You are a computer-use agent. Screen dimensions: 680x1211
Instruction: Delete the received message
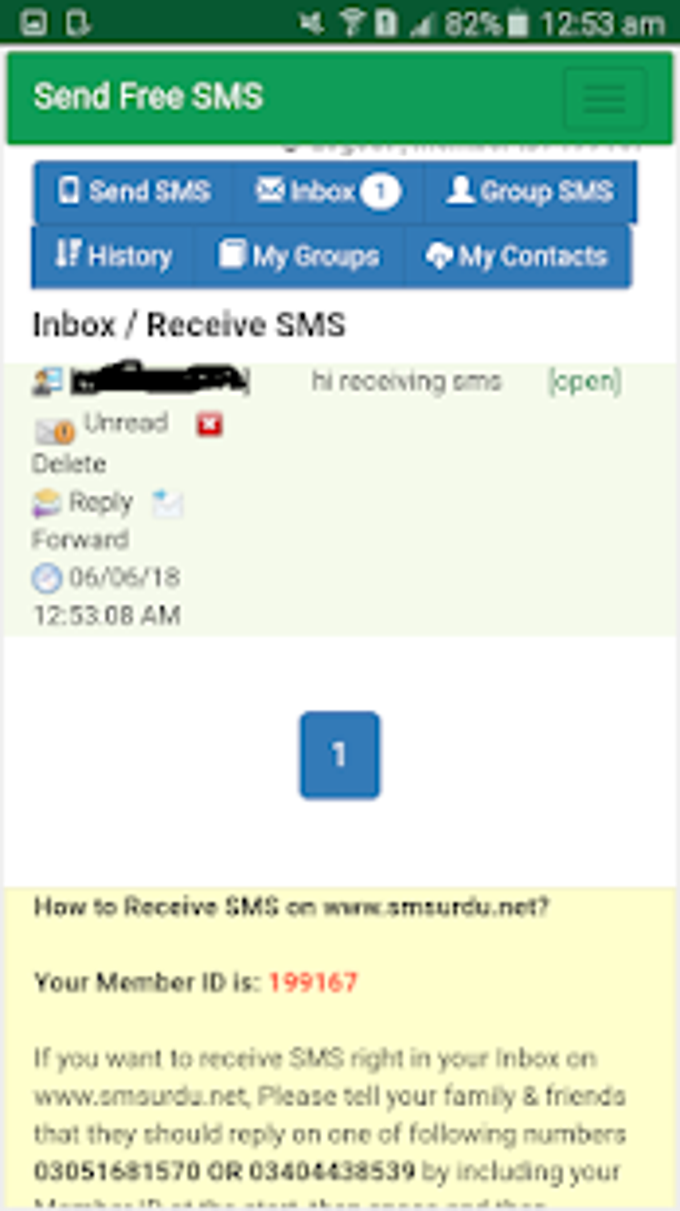coord(209,425)
